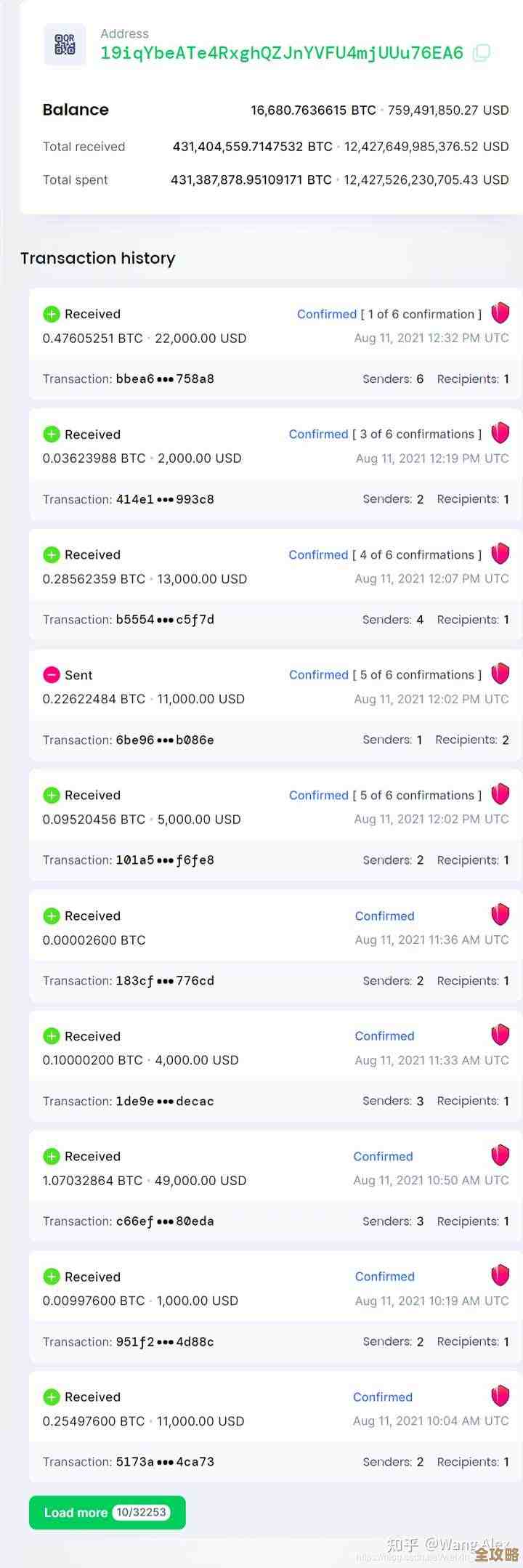Show the address QR code

[65, 45]
